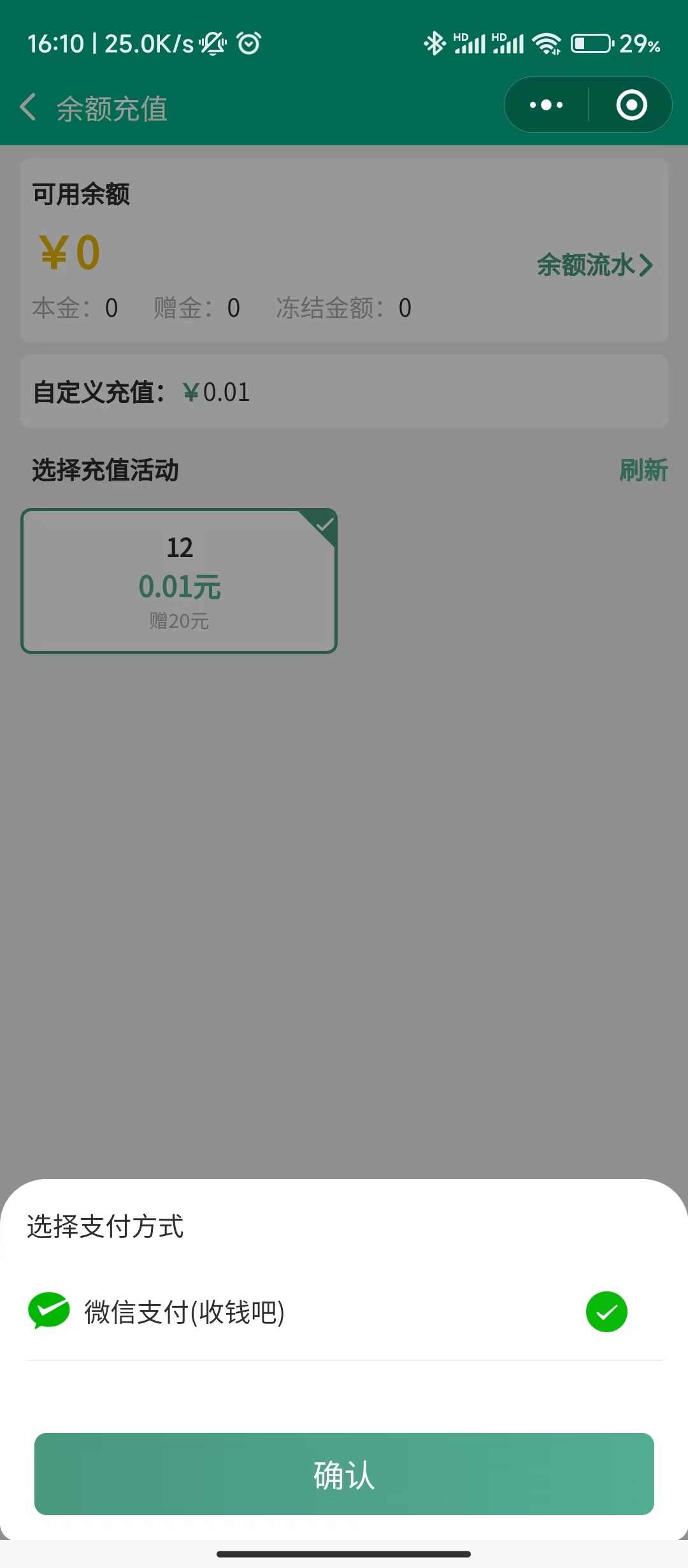Screen dimensions: 688x1568
Task: Refresh the recharge activities with 刷新
Action: tap(643, 470)
